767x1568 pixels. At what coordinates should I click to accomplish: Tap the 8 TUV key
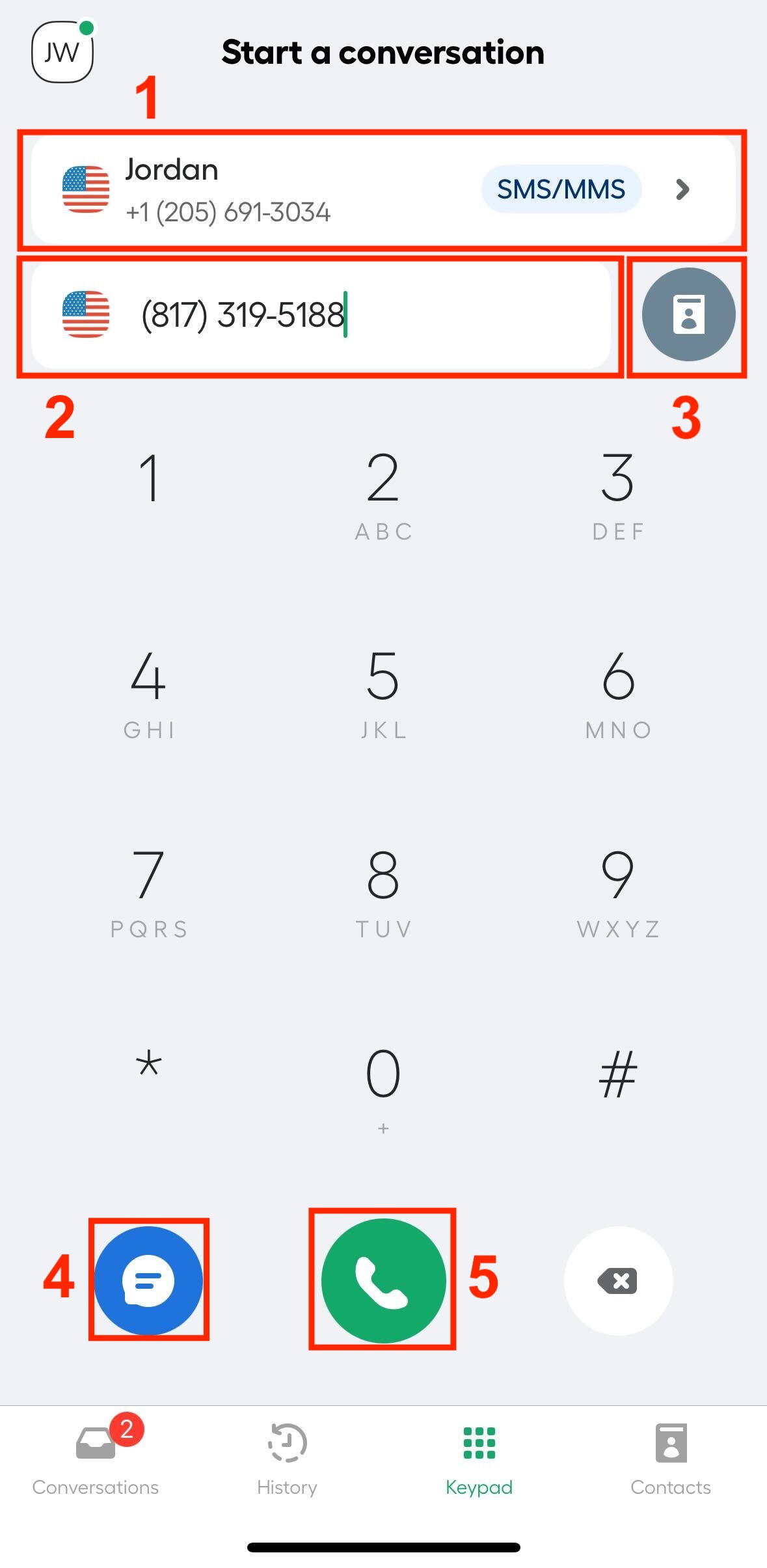coord(383,892)
